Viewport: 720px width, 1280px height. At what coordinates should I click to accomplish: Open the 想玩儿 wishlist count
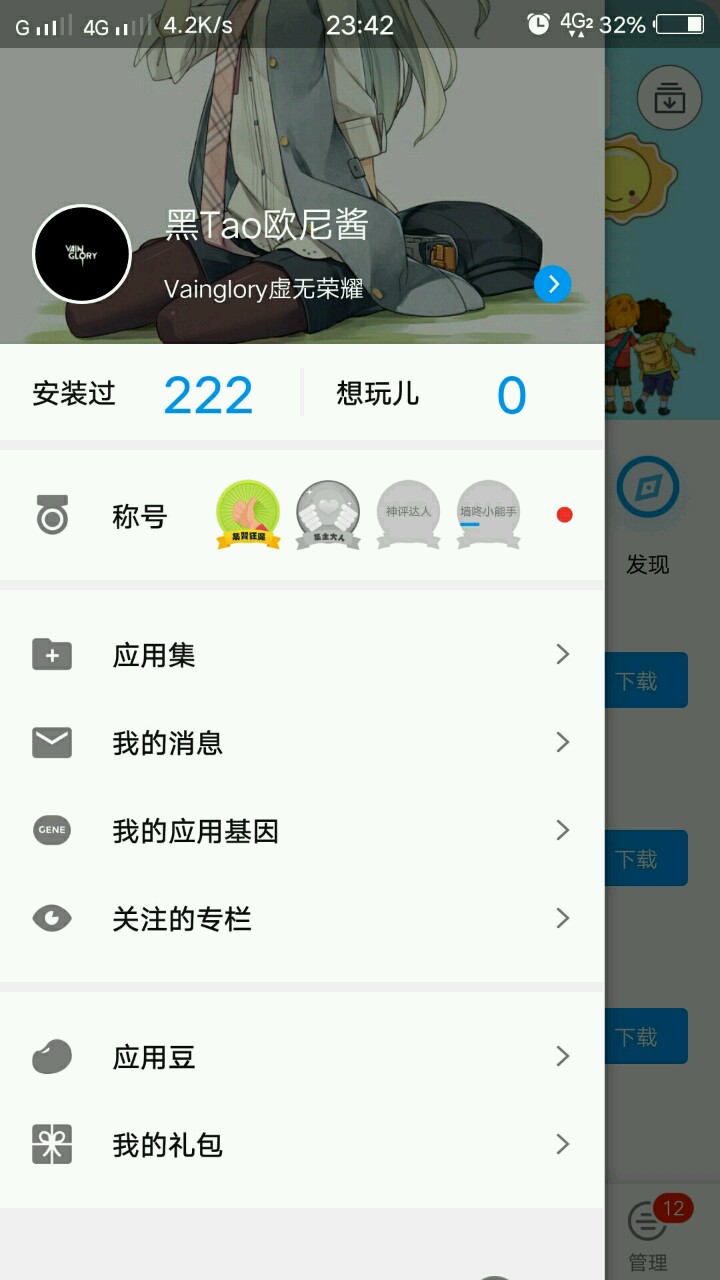pos(454,394)
